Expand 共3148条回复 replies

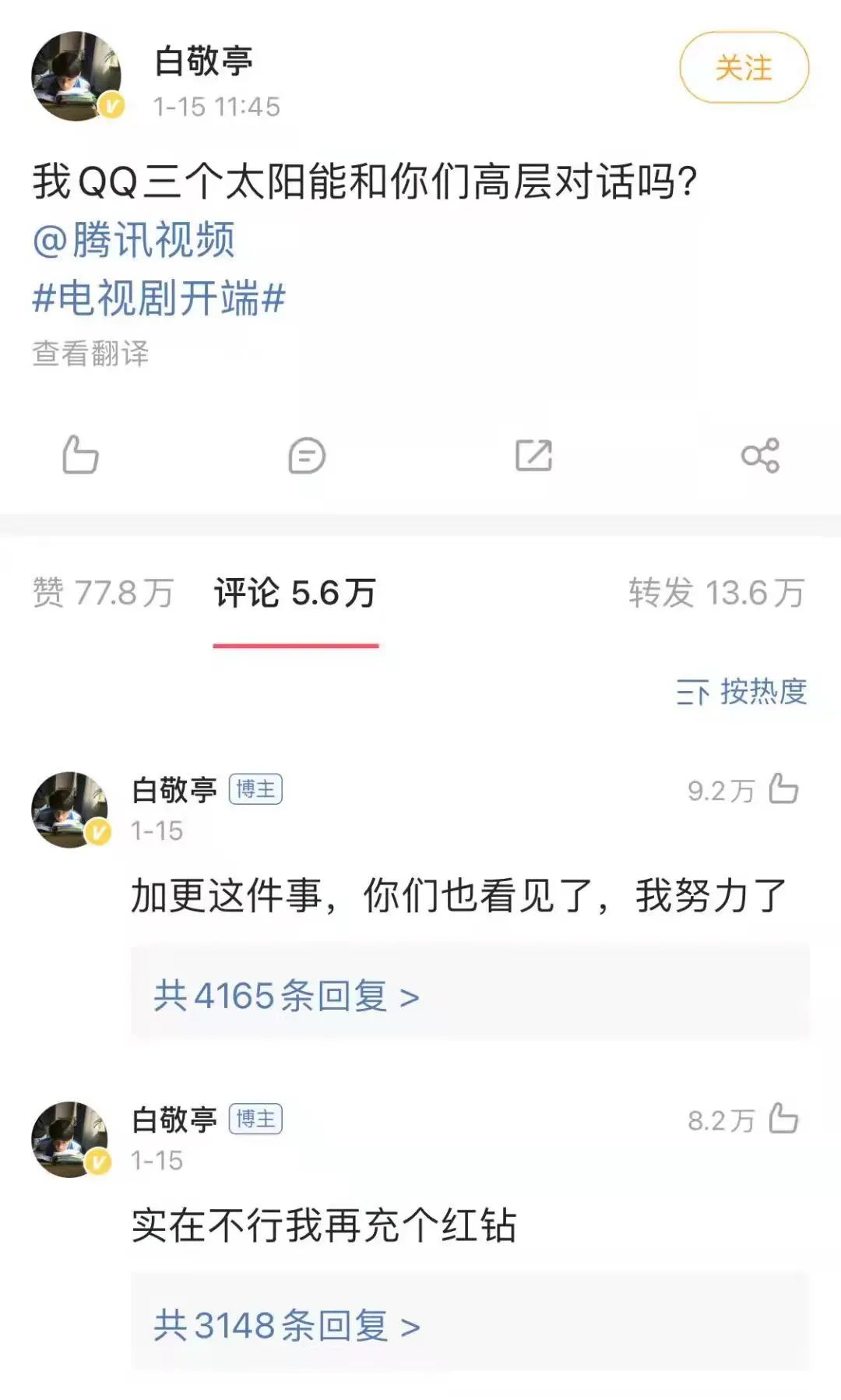pyautogui.click(x=287, y=1325)
